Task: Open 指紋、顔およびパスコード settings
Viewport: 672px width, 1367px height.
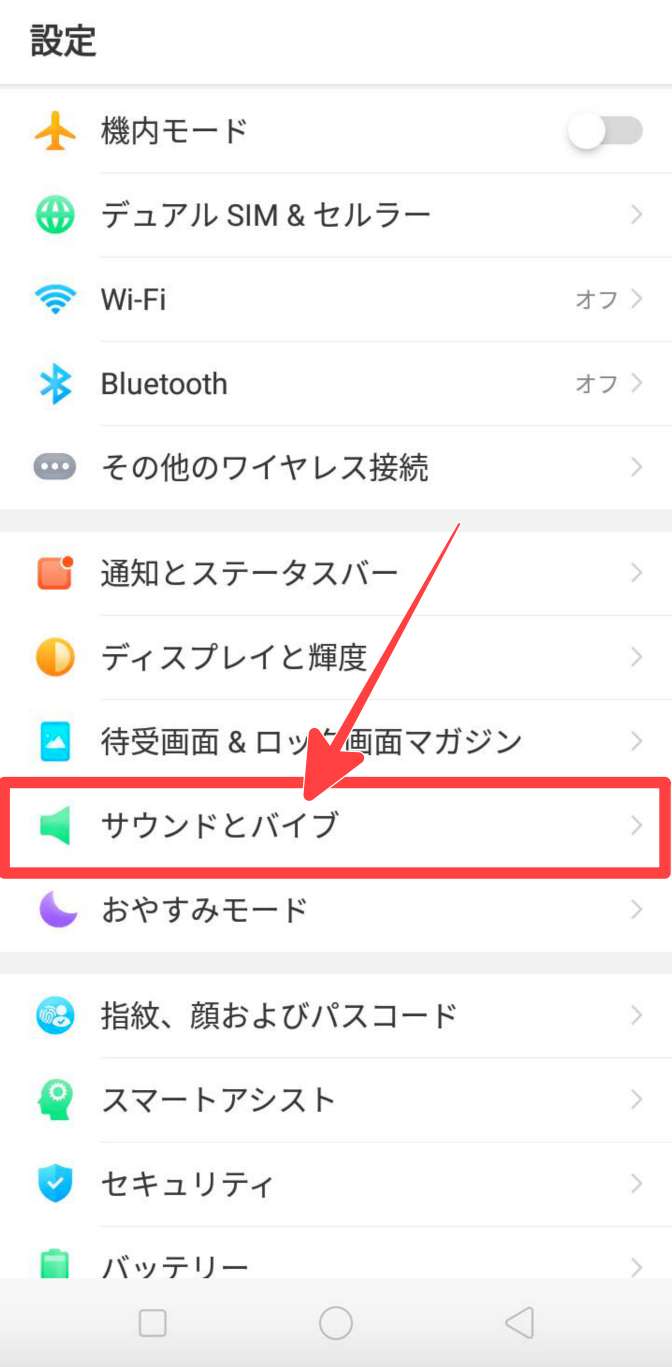Action: coord(336,1016)
